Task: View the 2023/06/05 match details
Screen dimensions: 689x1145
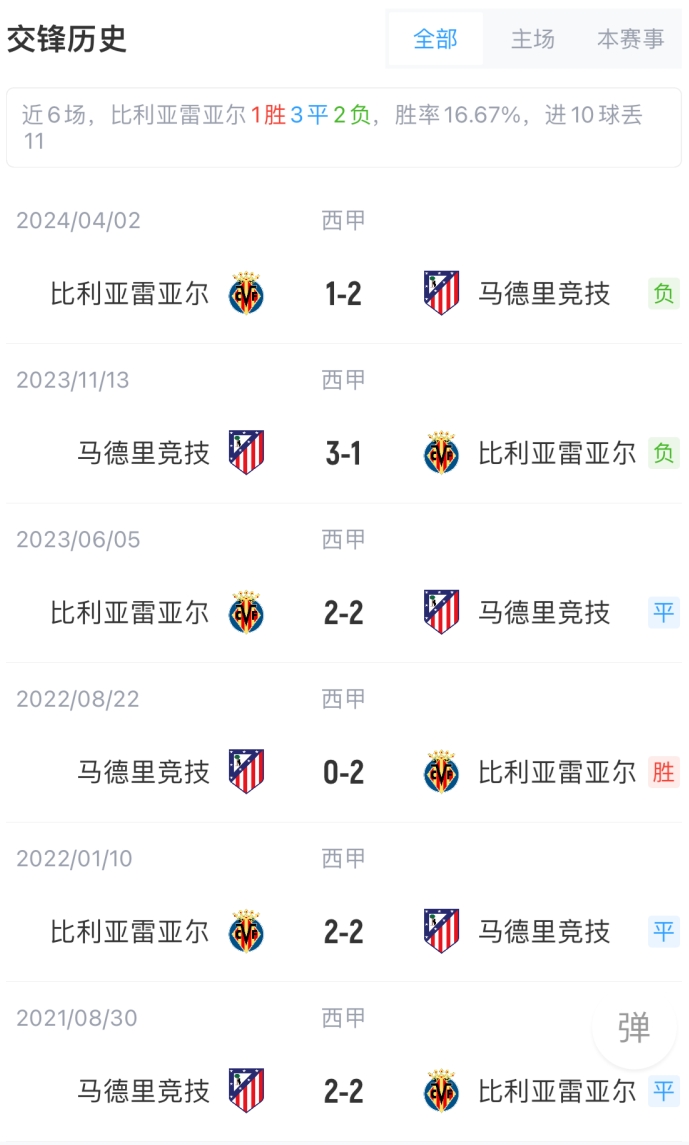Action: pyautogui.click(x=344, y=583)
